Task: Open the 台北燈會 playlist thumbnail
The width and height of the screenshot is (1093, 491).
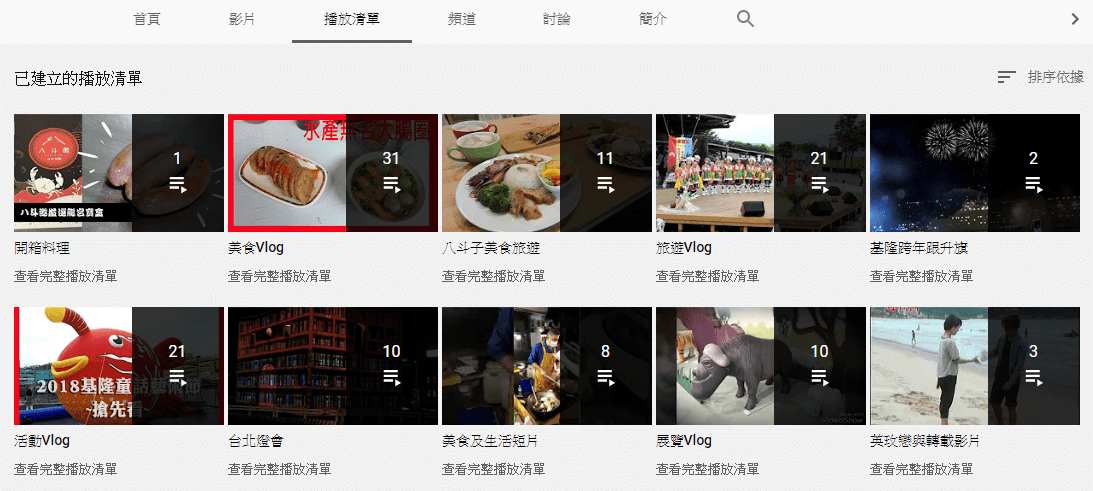Action: pos(333,366)
